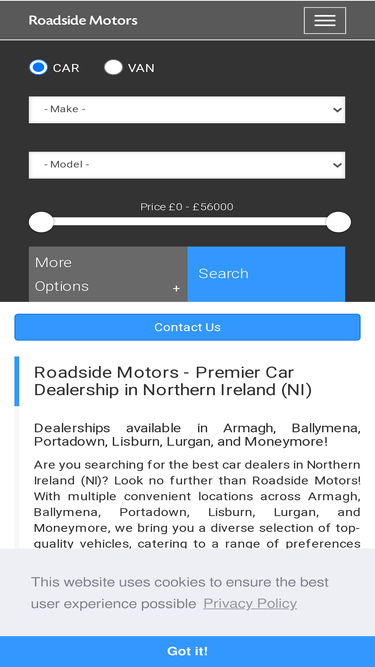Tap the minimum price slider handle

coord(41,222)
